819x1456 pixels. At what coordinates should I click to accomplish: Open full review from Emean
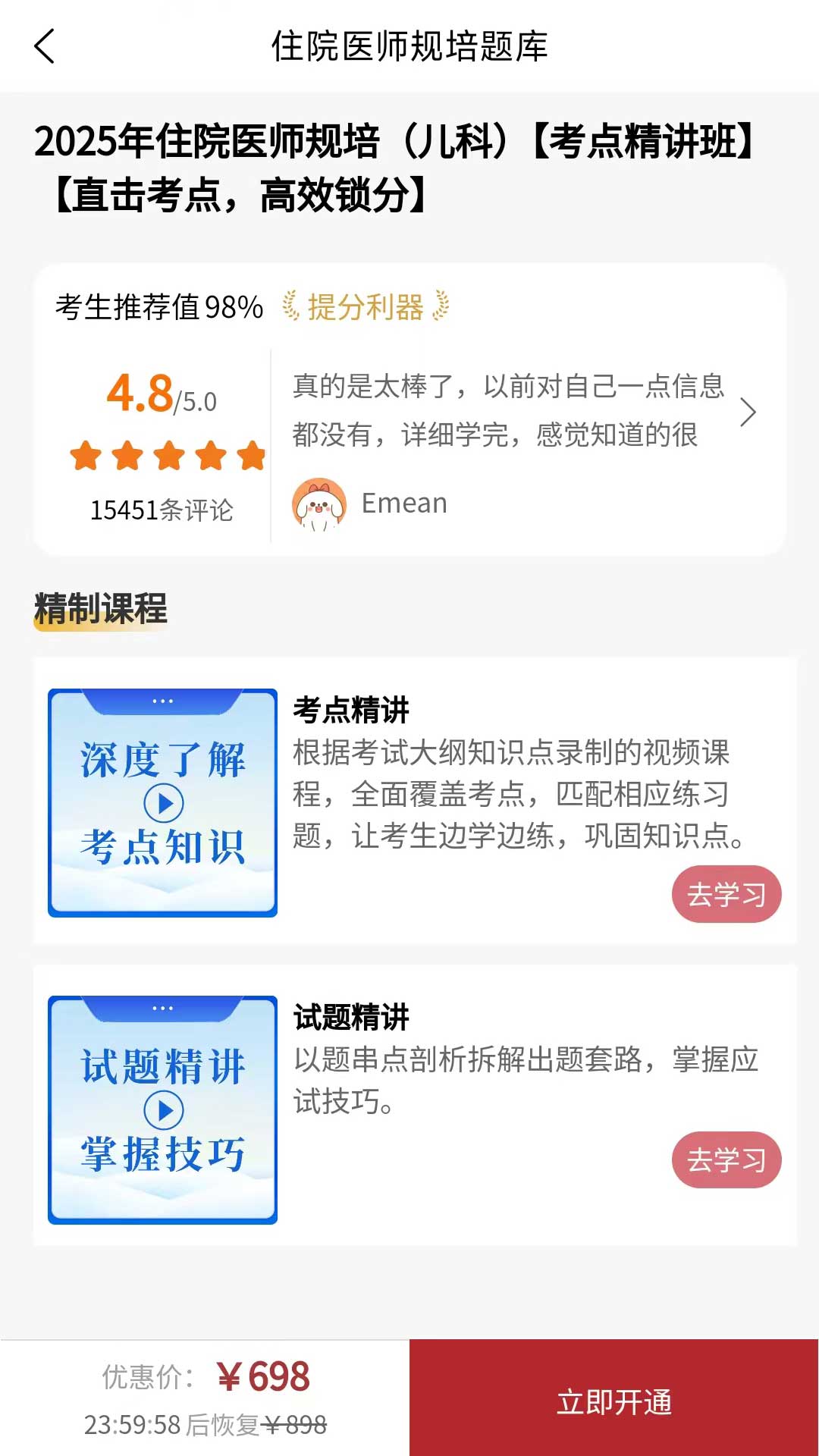748,413
